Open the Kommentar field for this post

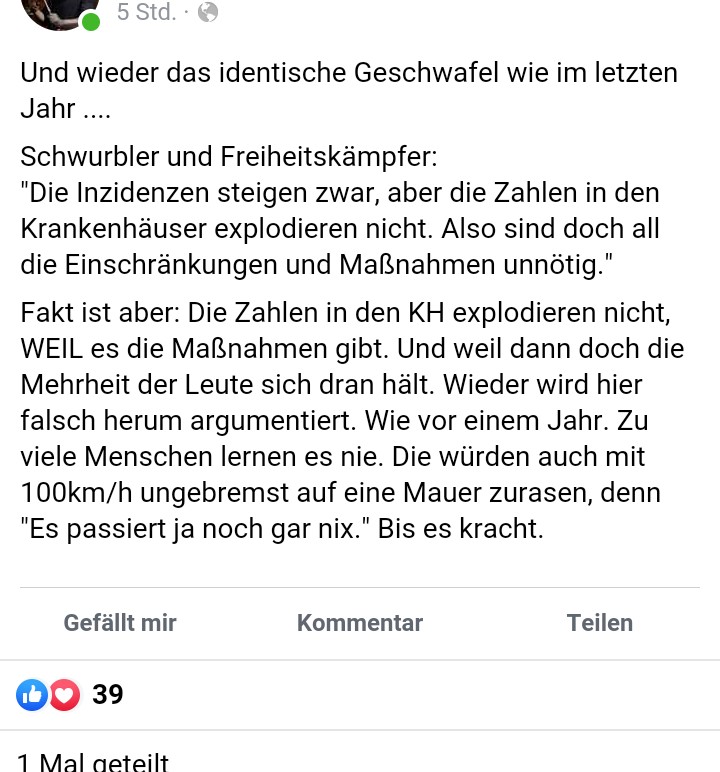click(x=360, y=623)
